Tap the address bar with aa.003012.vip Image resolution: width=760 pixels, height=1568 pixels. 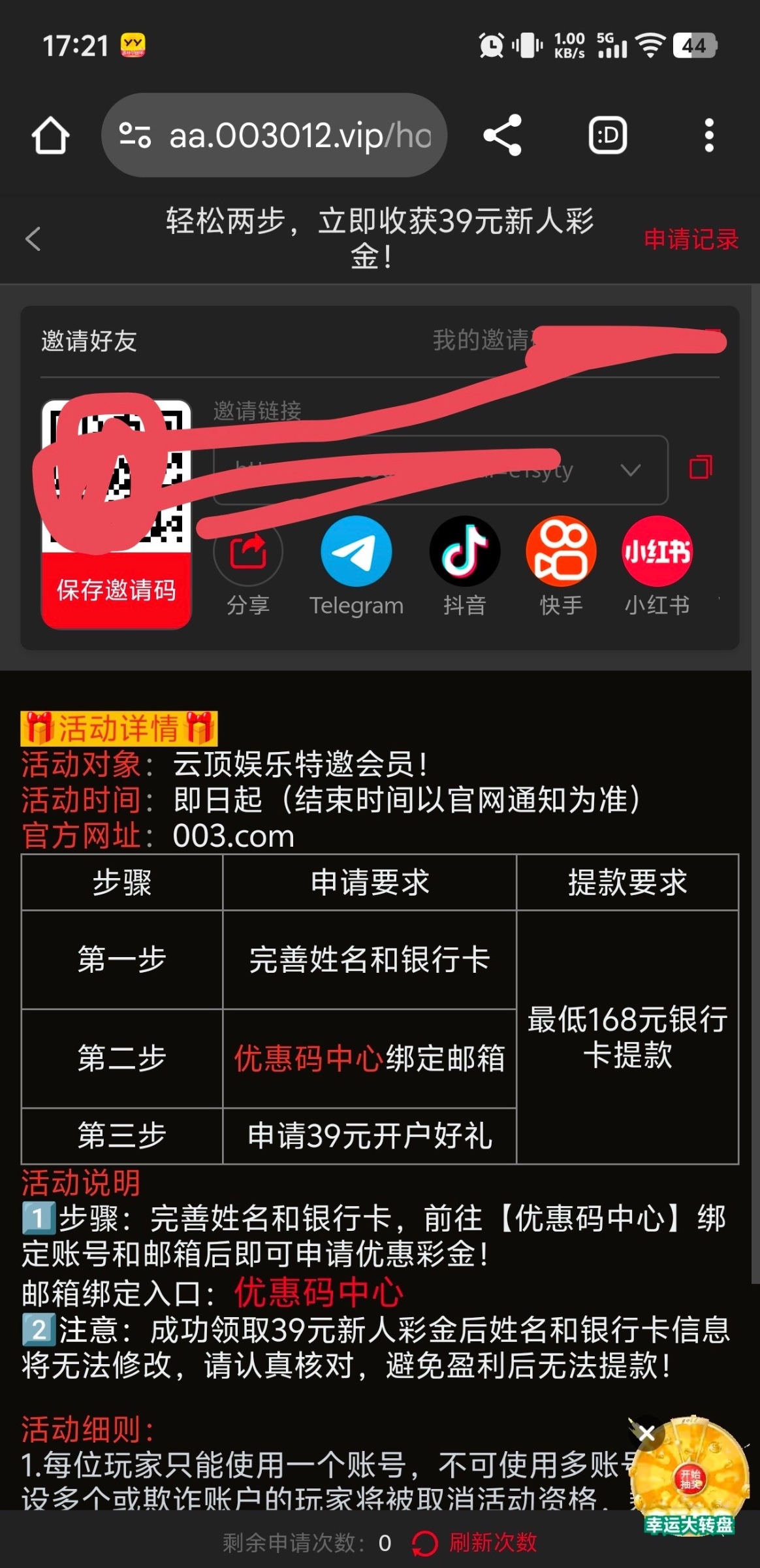[x=274, y=136]
